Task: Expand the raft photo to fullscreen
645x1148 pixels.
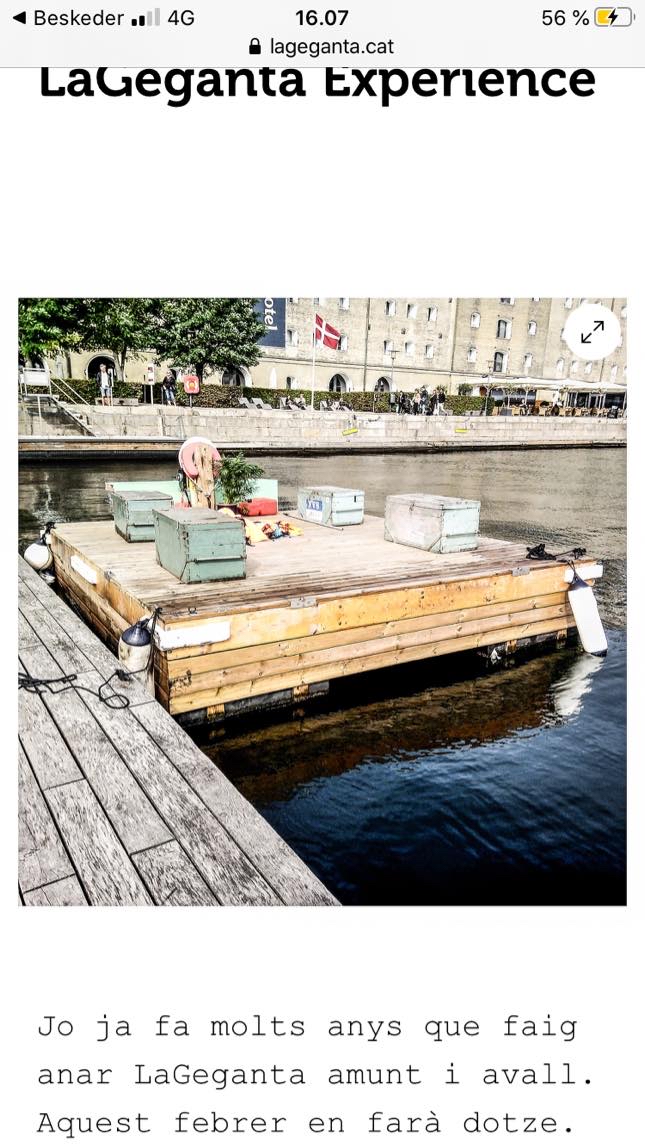Action: (591, 332)
